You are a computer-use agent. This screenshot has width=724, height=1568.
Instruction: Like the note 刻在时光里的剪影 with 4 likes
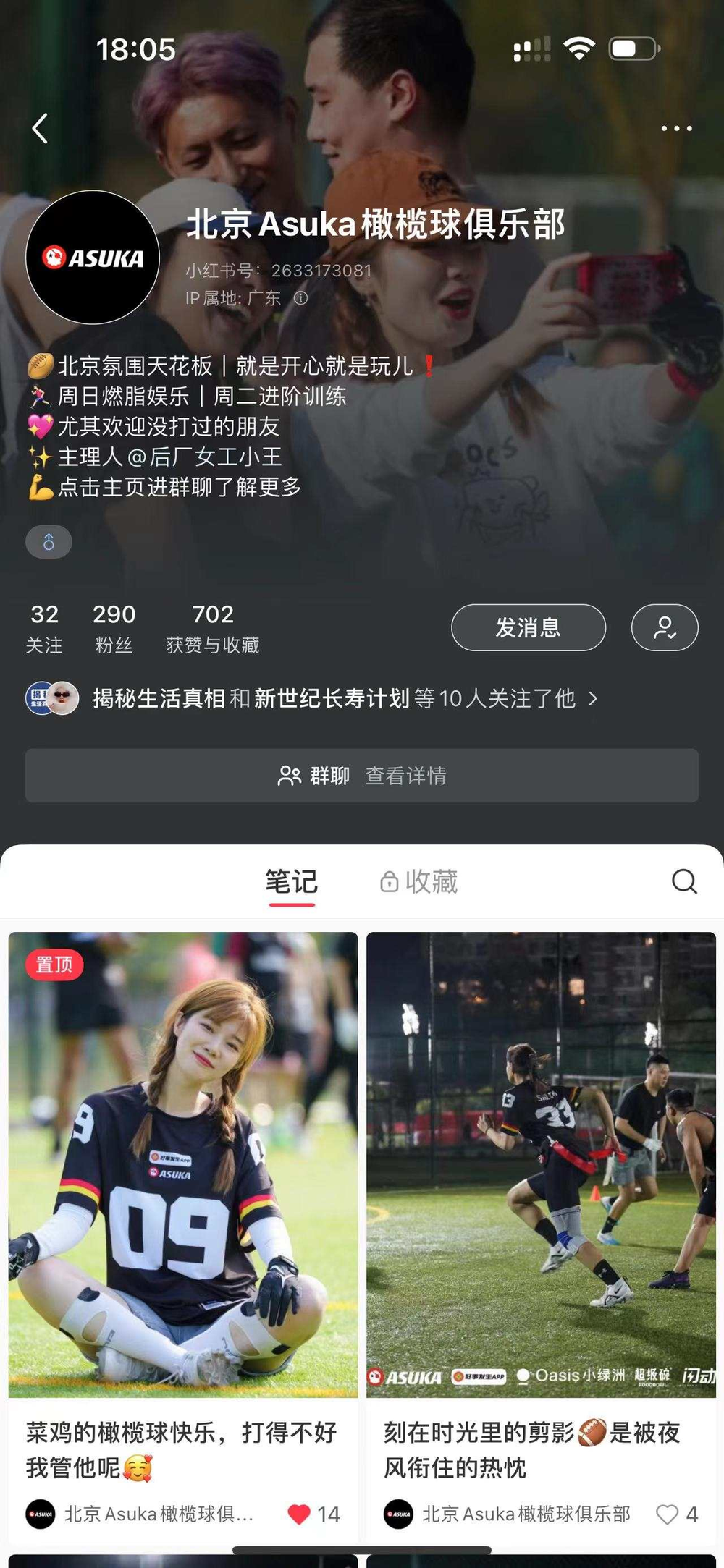coord(667,1514)
